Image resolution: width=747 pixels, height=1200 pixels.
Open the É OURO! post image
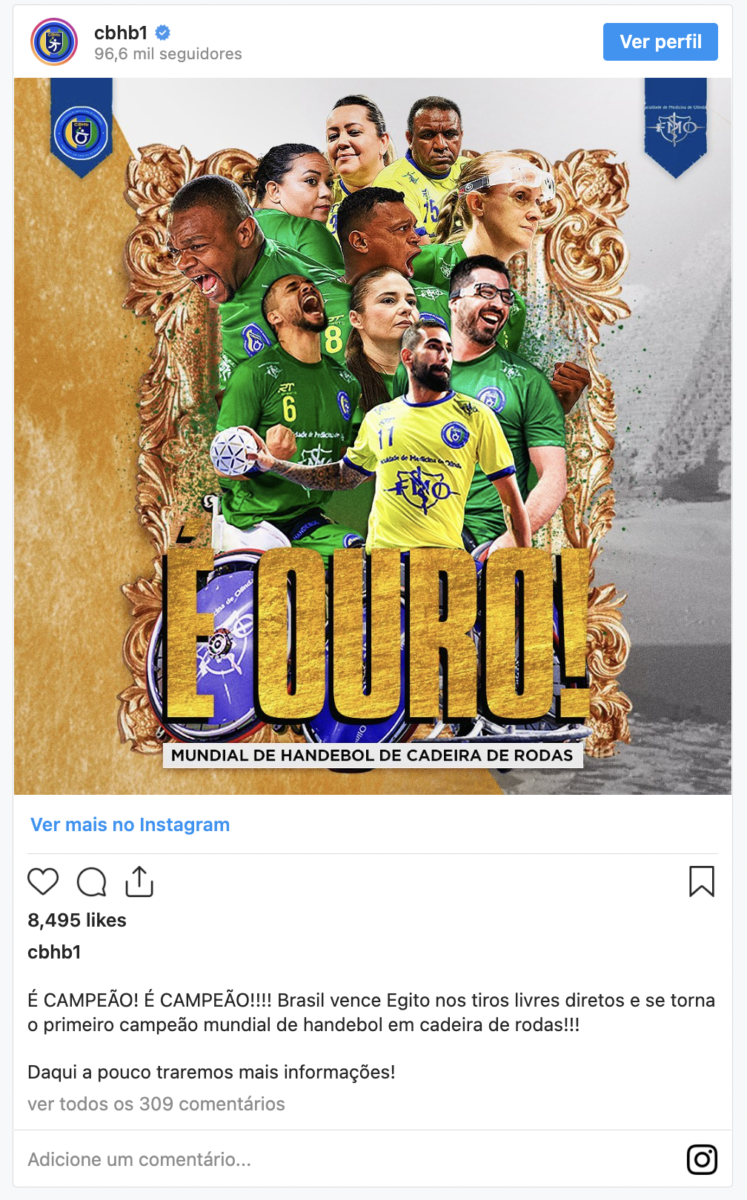pos(372,436)
